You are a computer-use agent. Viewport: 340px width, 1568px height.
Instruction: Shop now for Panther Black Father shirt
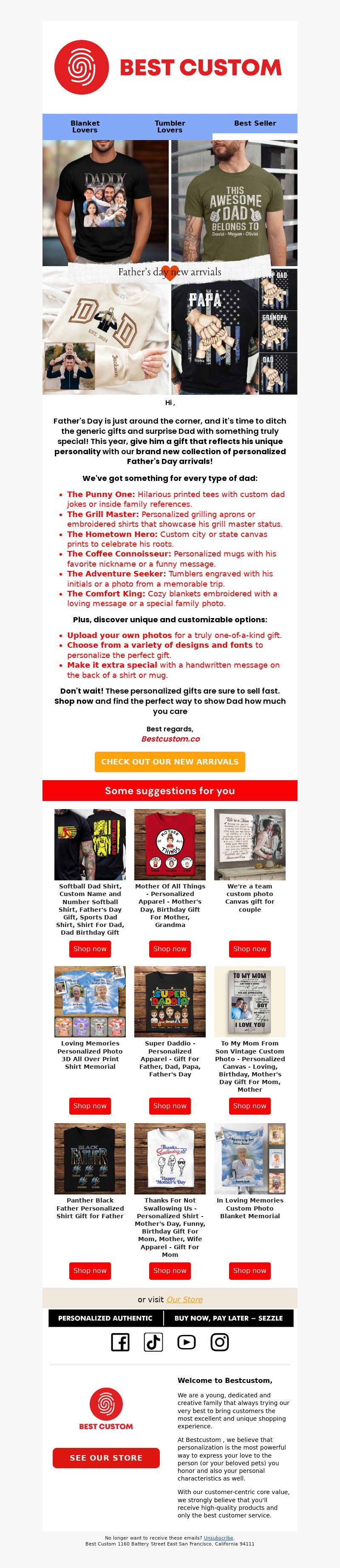coord(90,1270)
